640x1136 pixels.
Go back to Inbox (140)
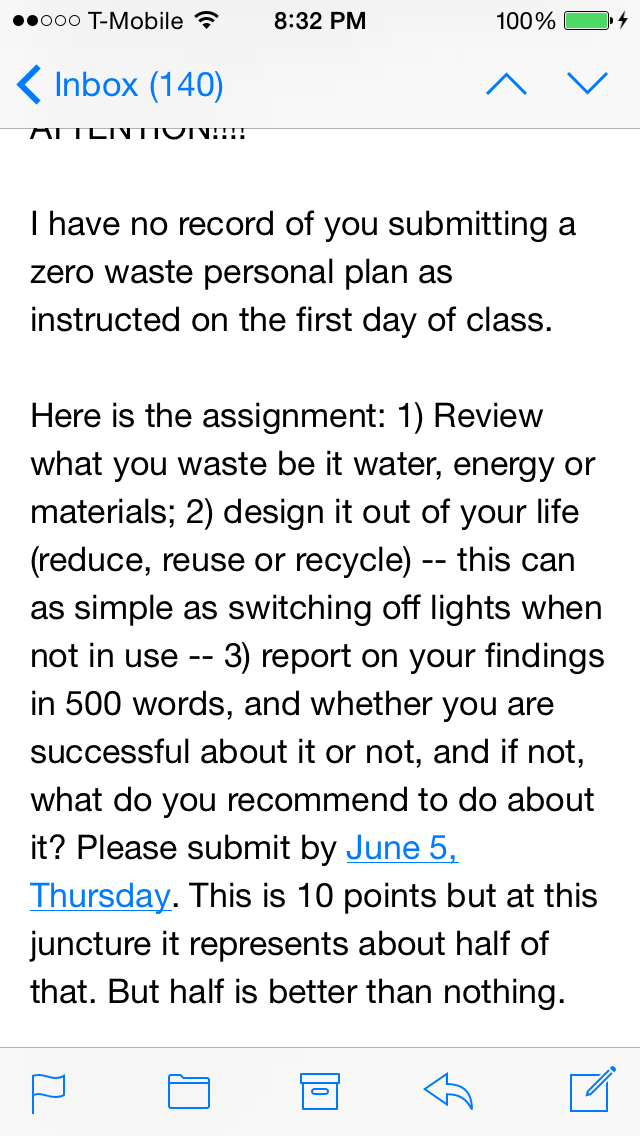(120, 85)
